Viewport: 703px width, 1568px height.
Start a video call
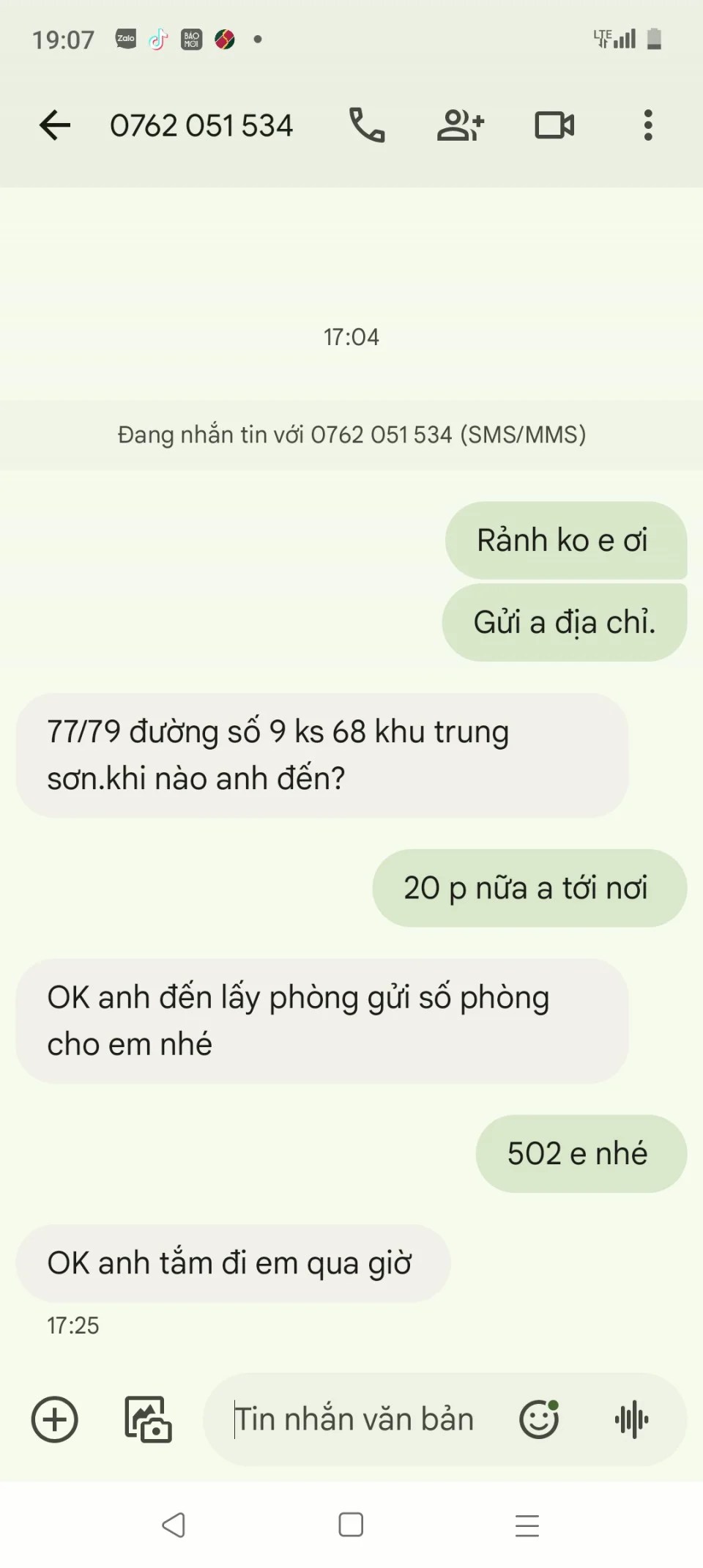pos(554,125)
